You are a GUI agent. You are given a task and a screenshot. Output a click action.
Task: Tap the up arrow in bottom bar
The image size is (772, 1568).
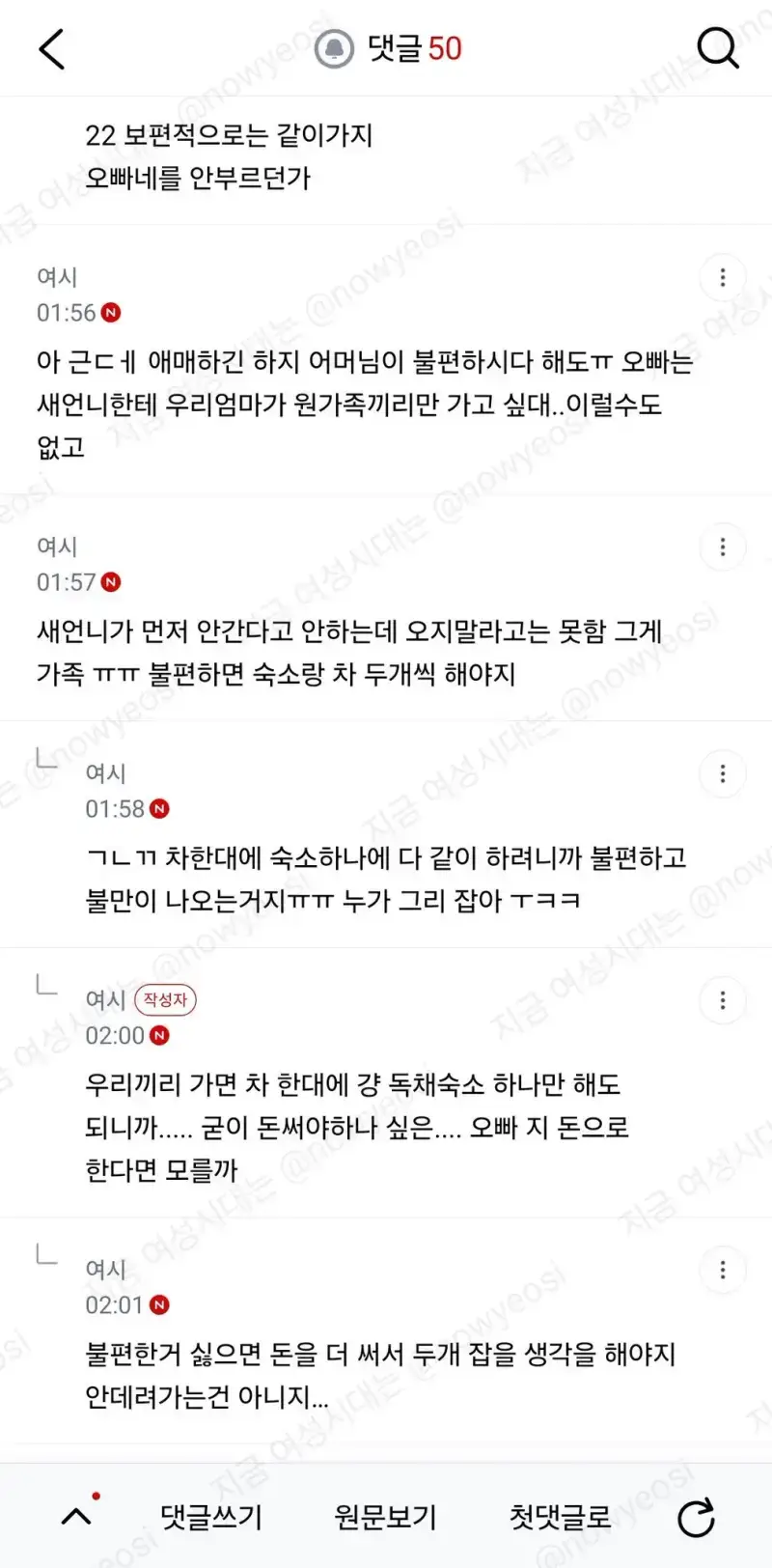pos(77,1516)
